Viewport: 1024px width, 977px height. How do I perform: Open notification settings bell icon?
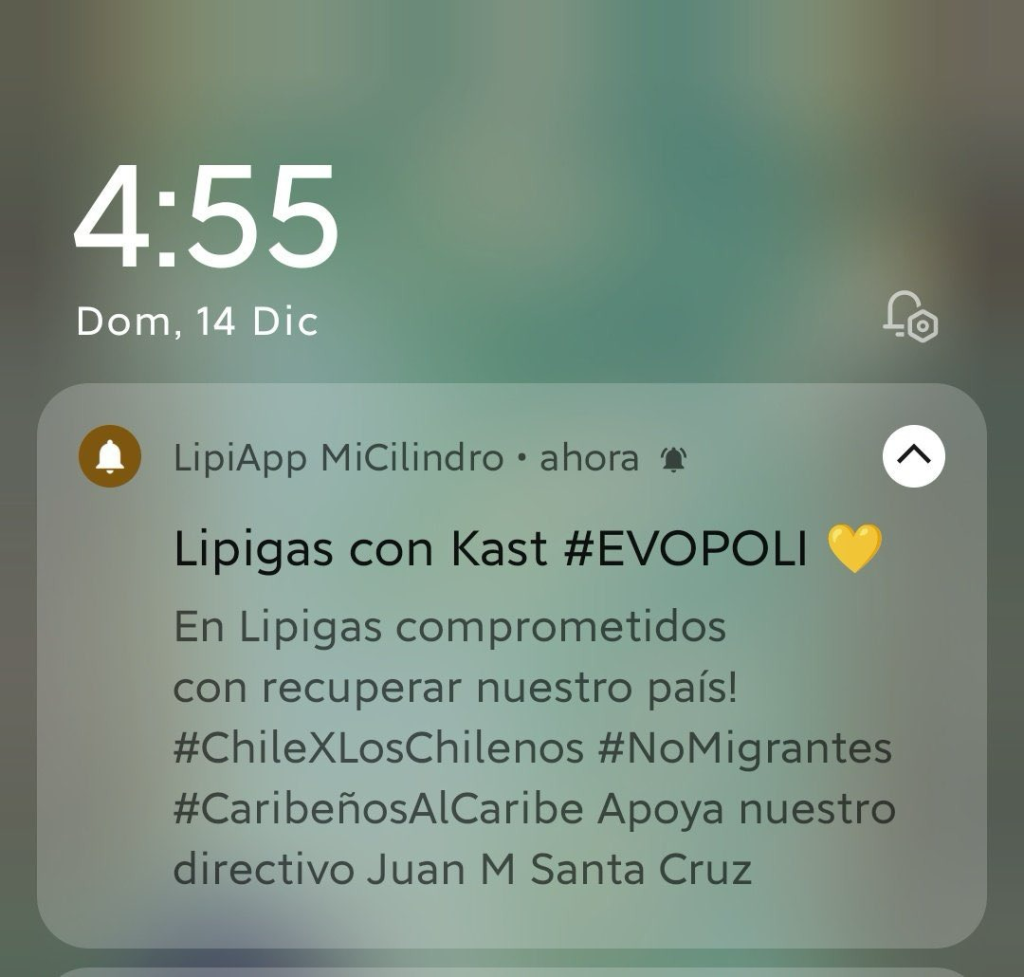[910, 317]
